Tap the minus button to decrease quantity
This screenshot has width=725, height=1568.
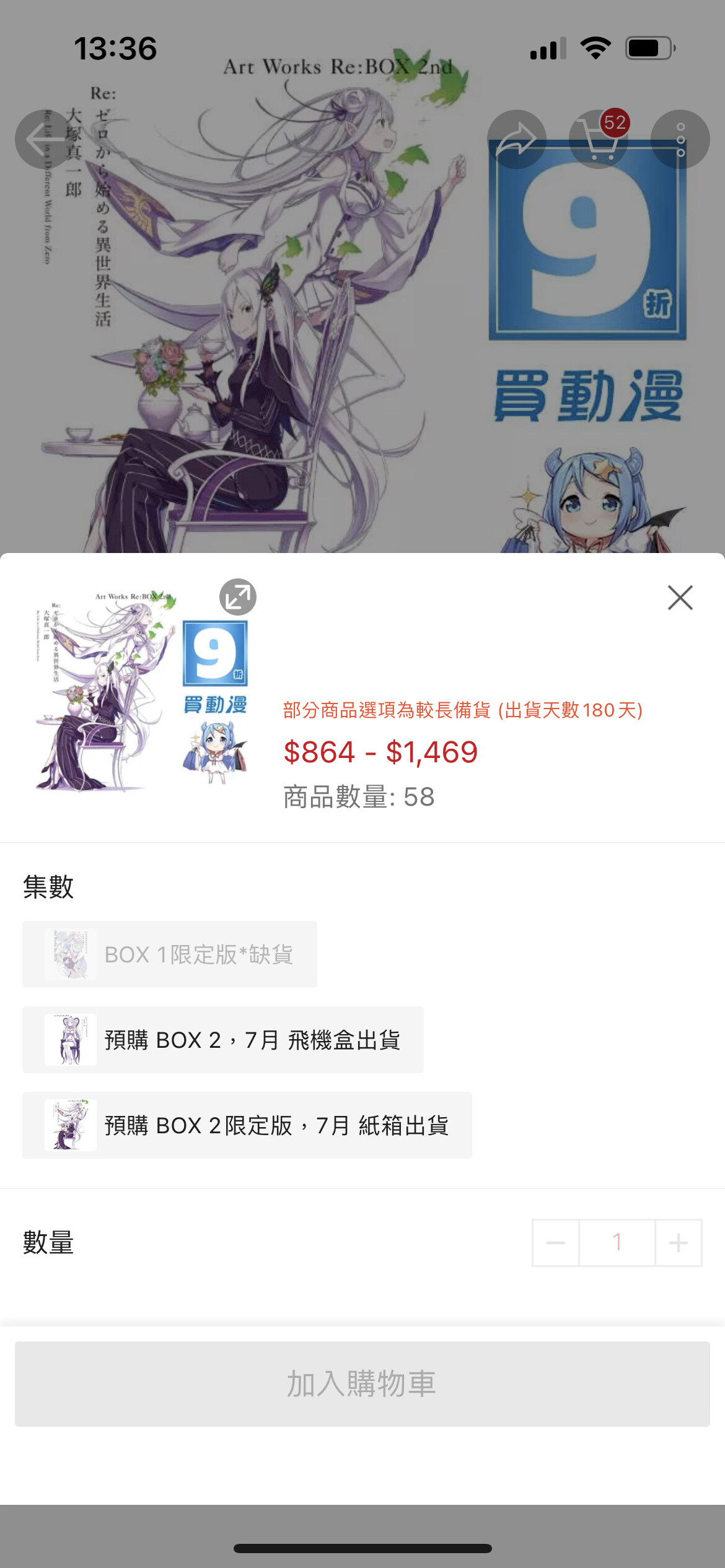tap(556, 1243)
